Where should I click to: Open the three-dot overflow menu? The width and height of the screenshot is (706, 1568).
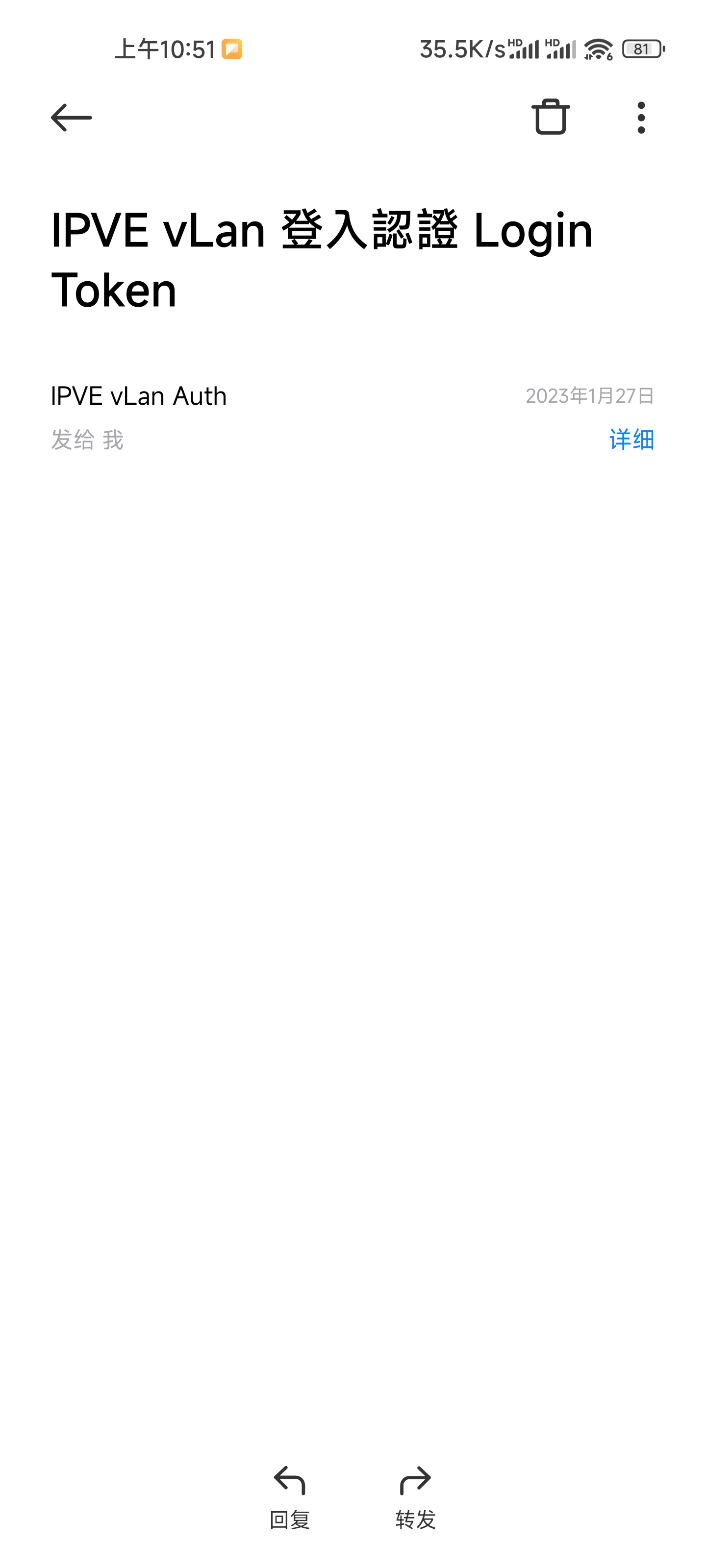click(641, 118)
